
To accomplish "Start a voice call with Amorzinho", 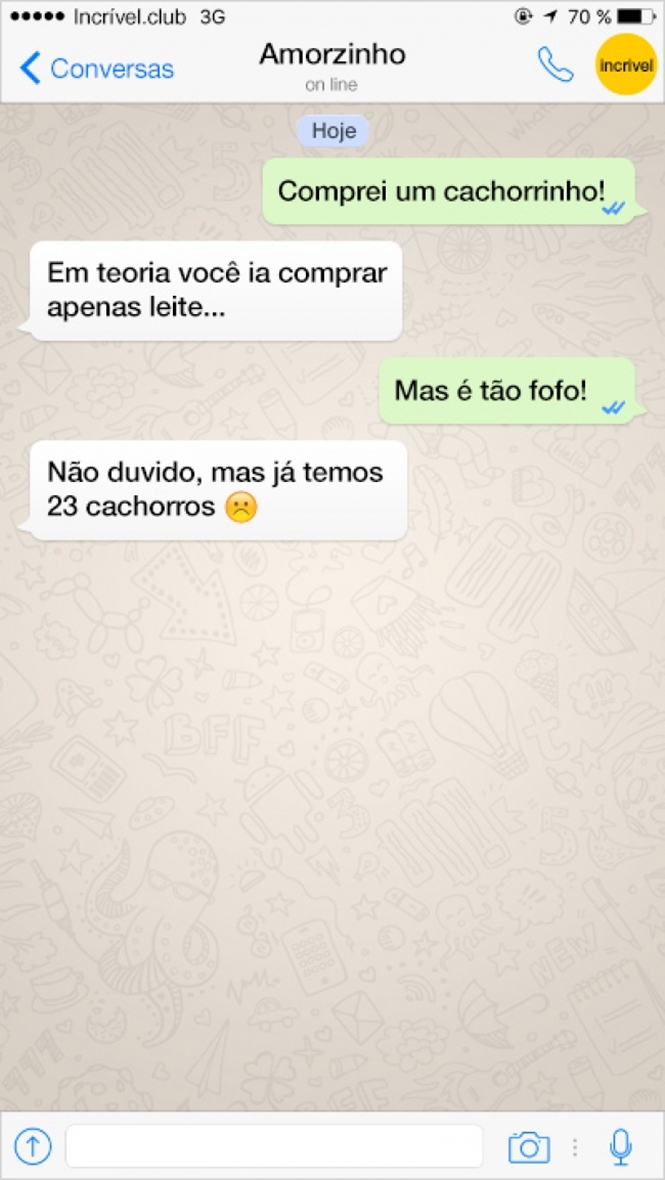I will pos(555,65).
